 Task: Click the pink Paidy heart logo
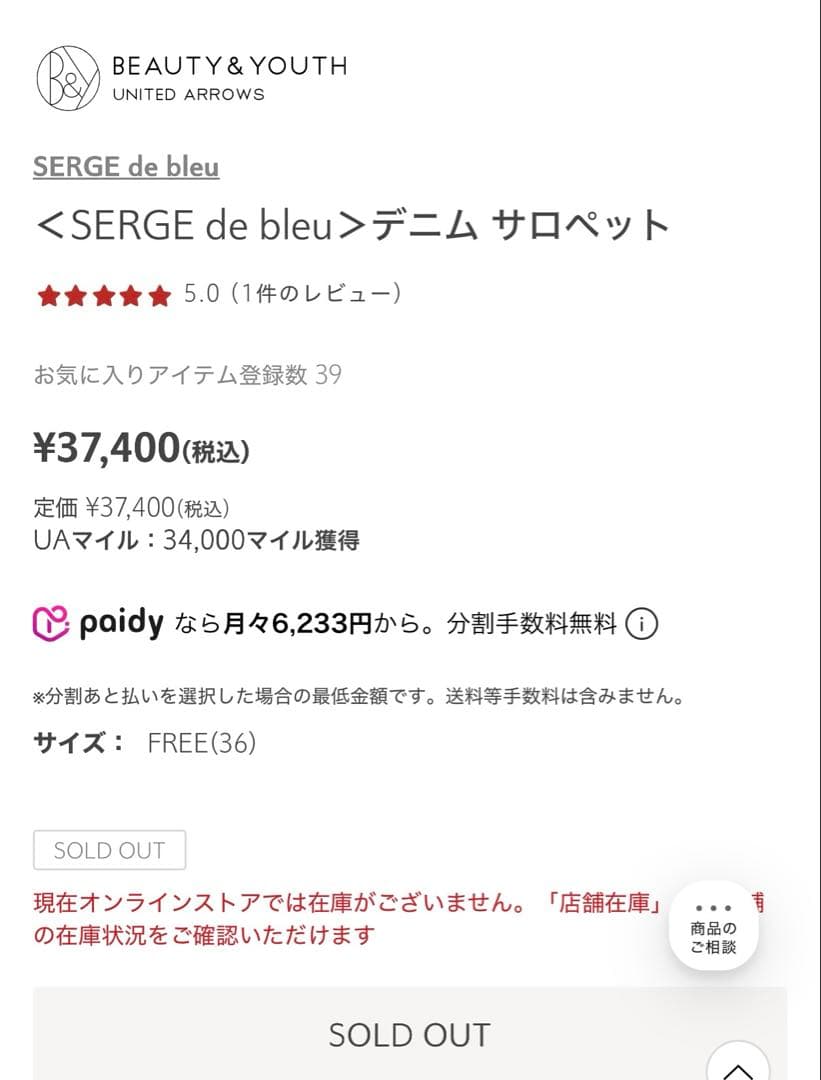(48, 622)
